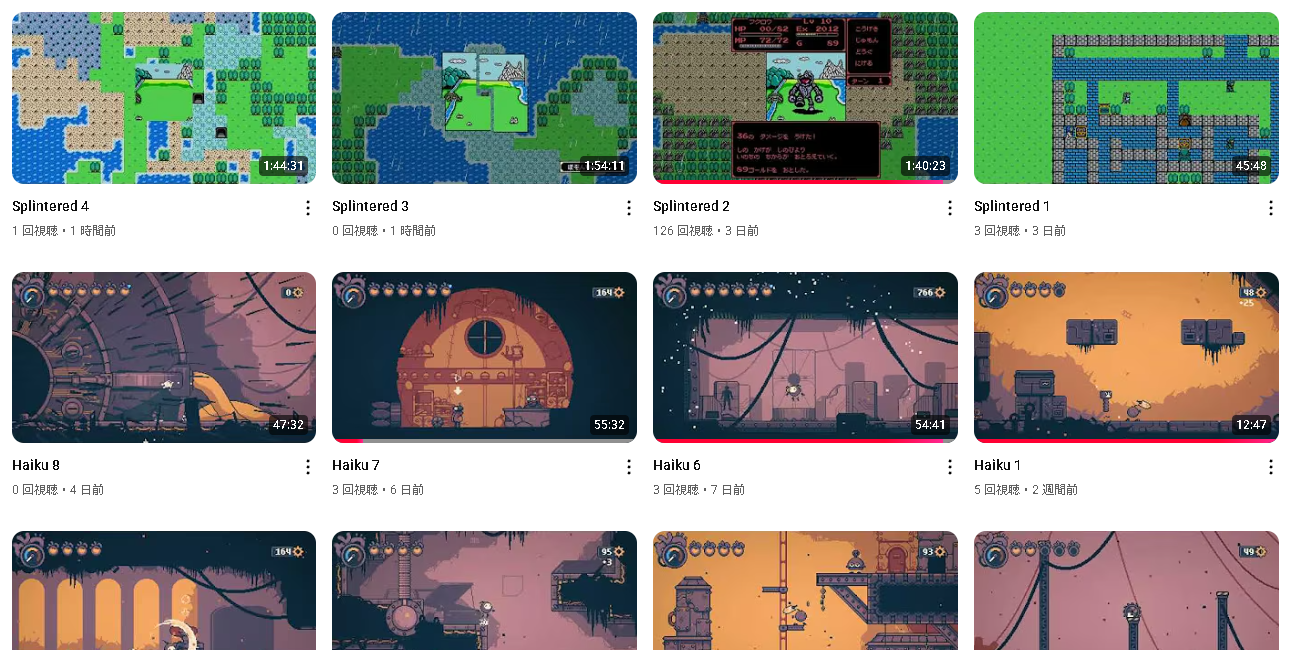Open the overflow menu for Splintered 2
Image resolution: width=1291 pixels, height=650 pixels.
pos(950,208)
